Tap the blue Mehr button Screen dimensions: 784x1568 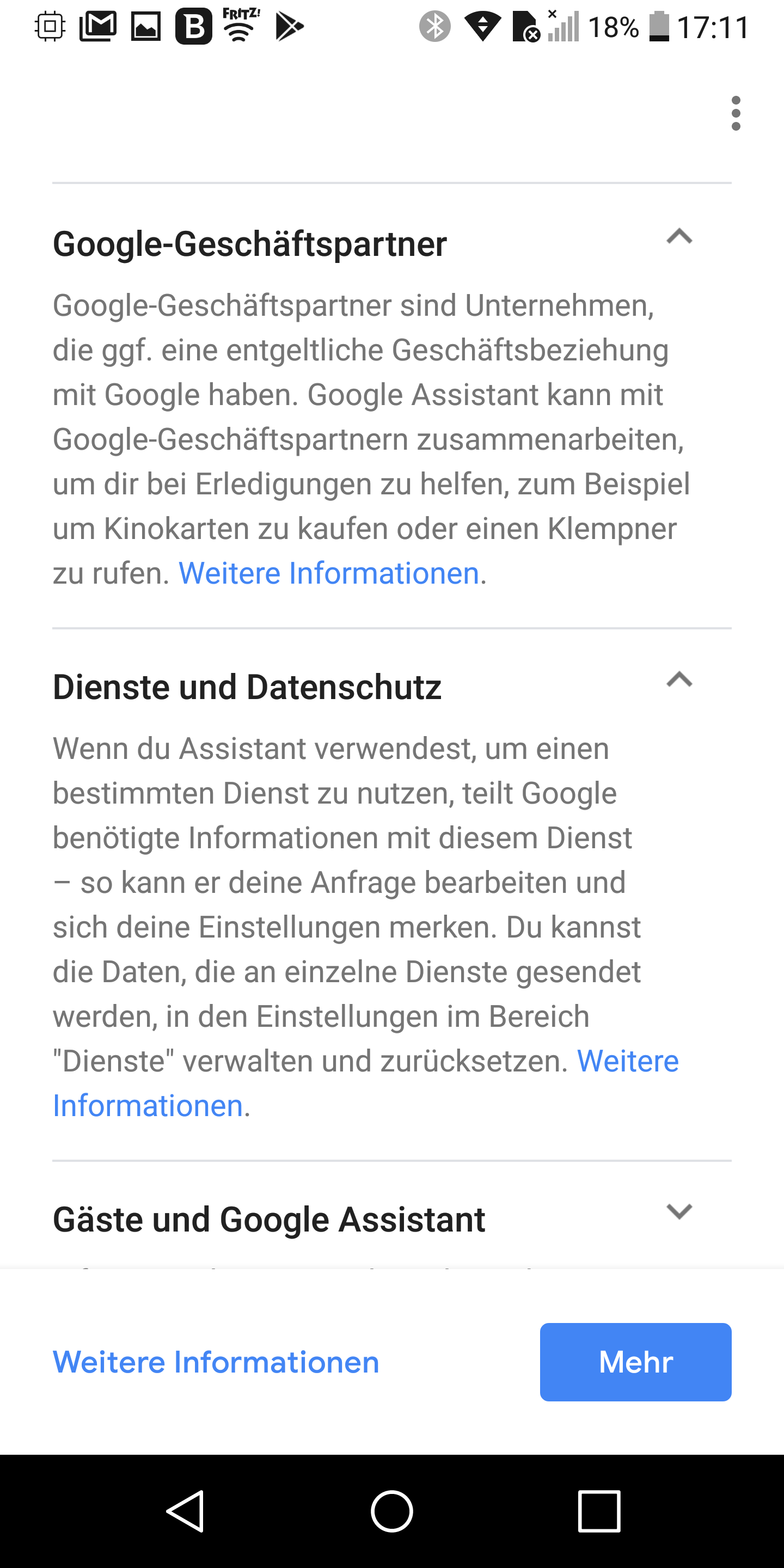click(635, 1362)
